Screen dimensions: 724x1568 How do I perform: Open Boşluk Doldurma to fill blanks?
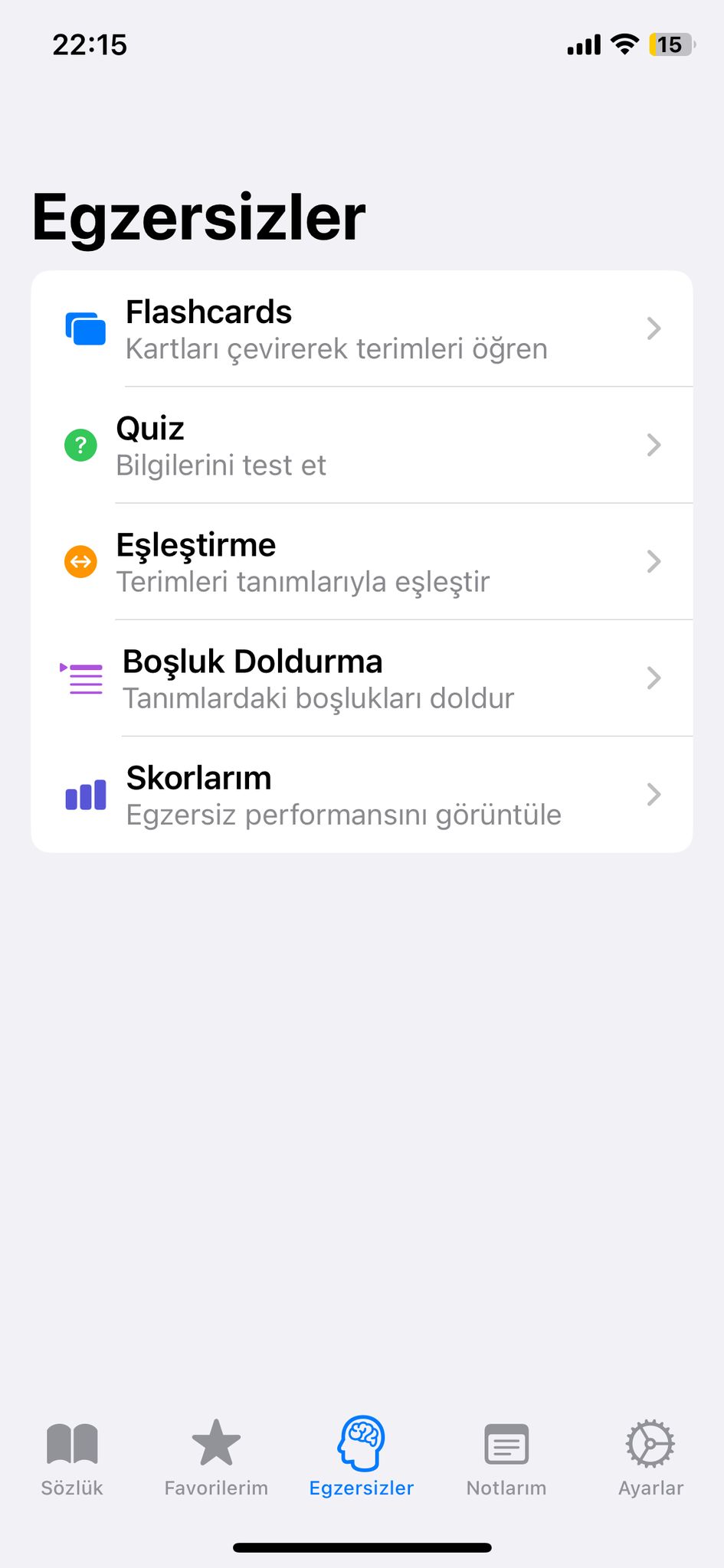[x=360, y=678]
